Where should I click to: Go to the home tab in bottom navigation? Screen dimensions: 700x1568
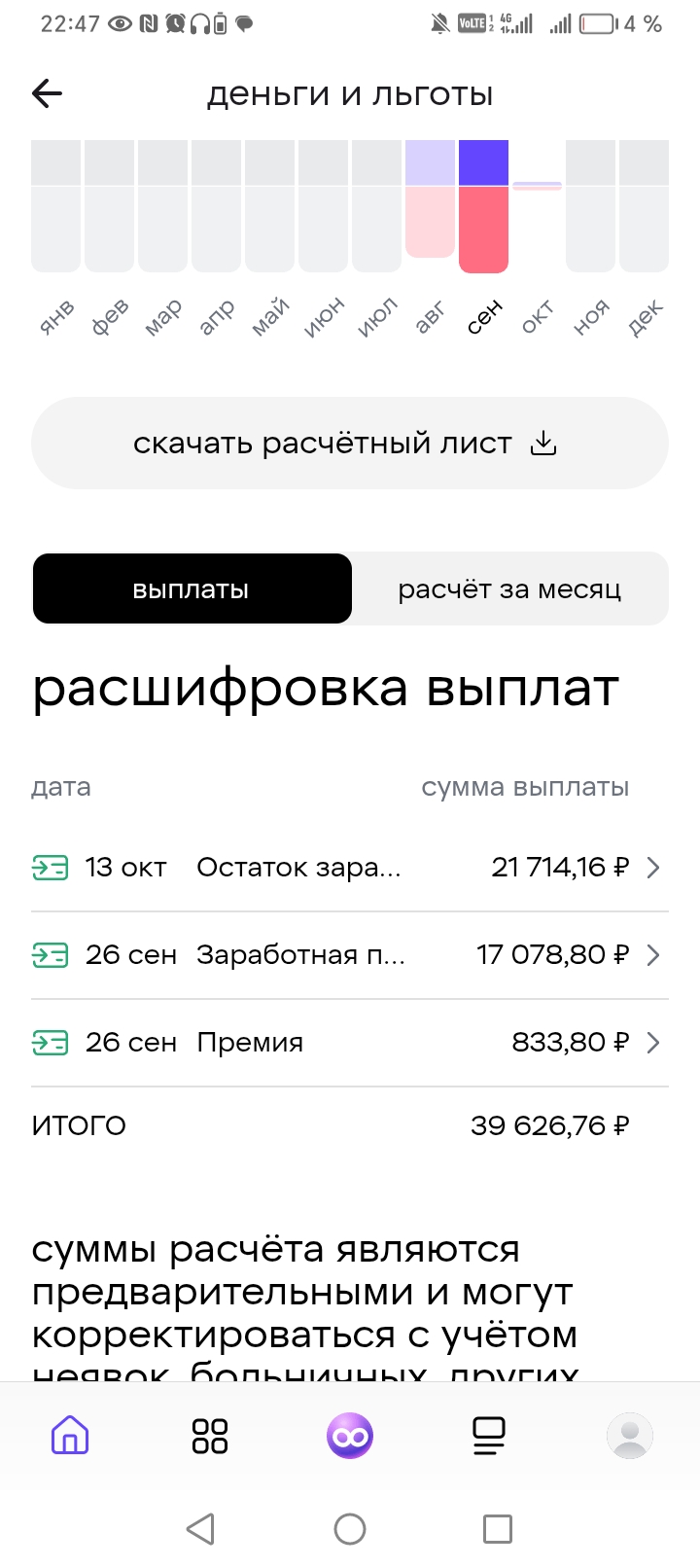[70, 1436]
